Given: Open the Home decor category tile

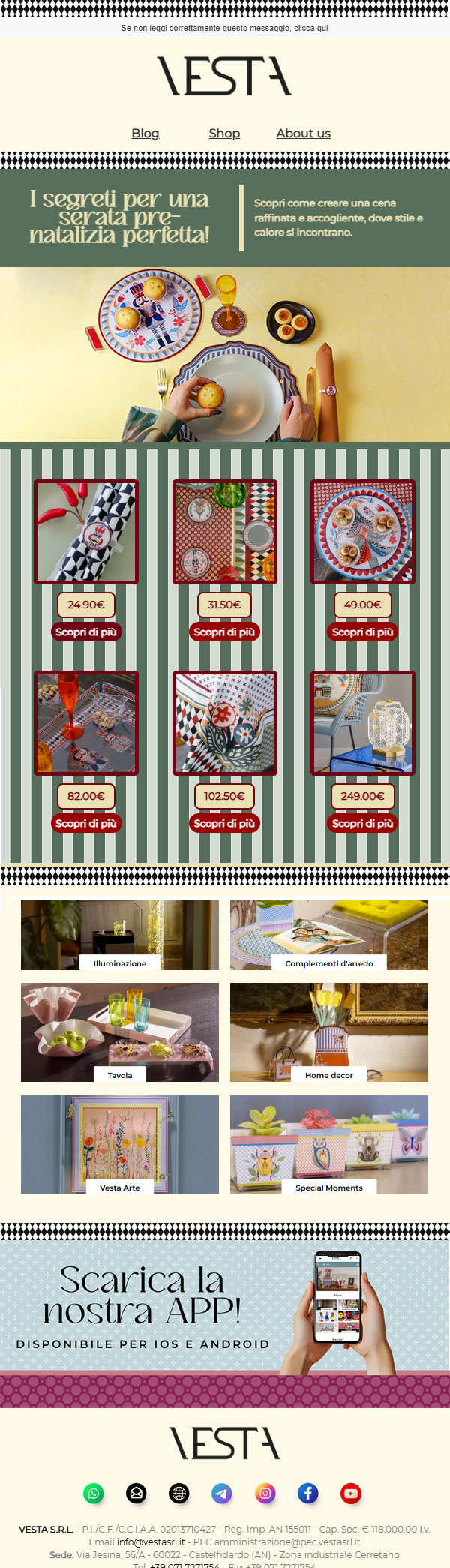Looking at the screenshot, I should 329,1032.
